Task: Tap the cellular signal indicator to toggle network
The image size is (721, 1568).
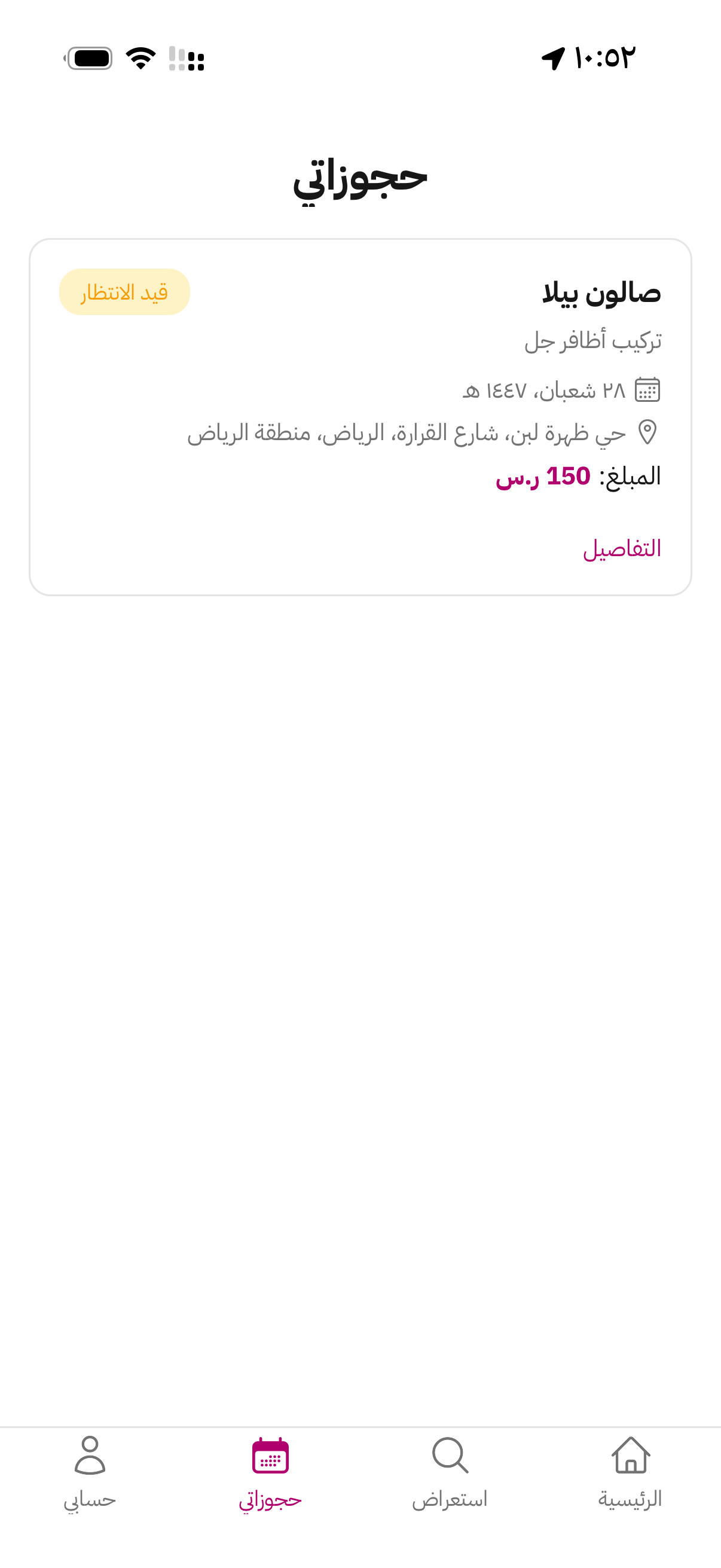Action: [x=185, y=59]
